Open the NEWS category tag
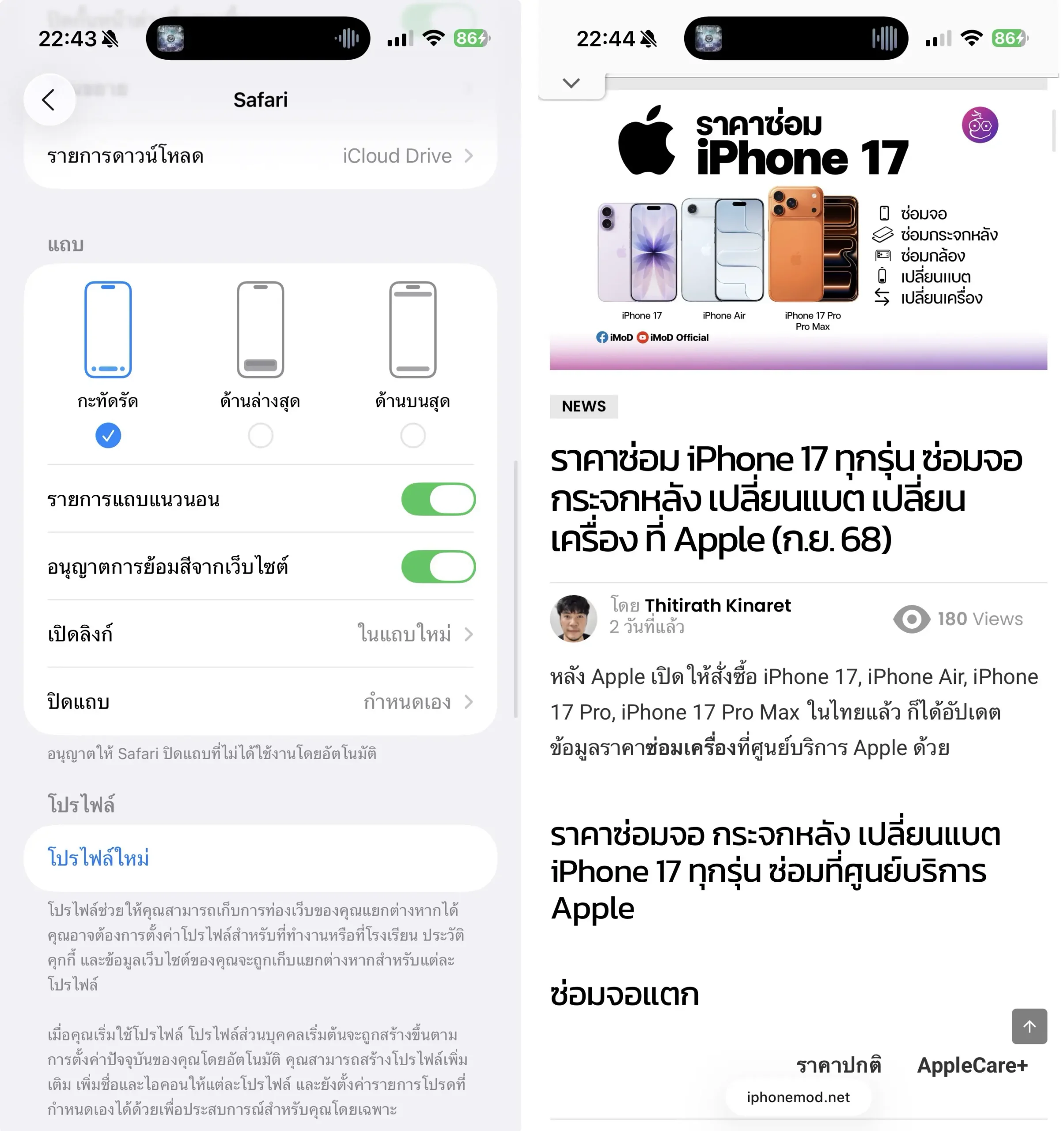The width and height of the screenshot is (1064, 1131). click(583, 406)
